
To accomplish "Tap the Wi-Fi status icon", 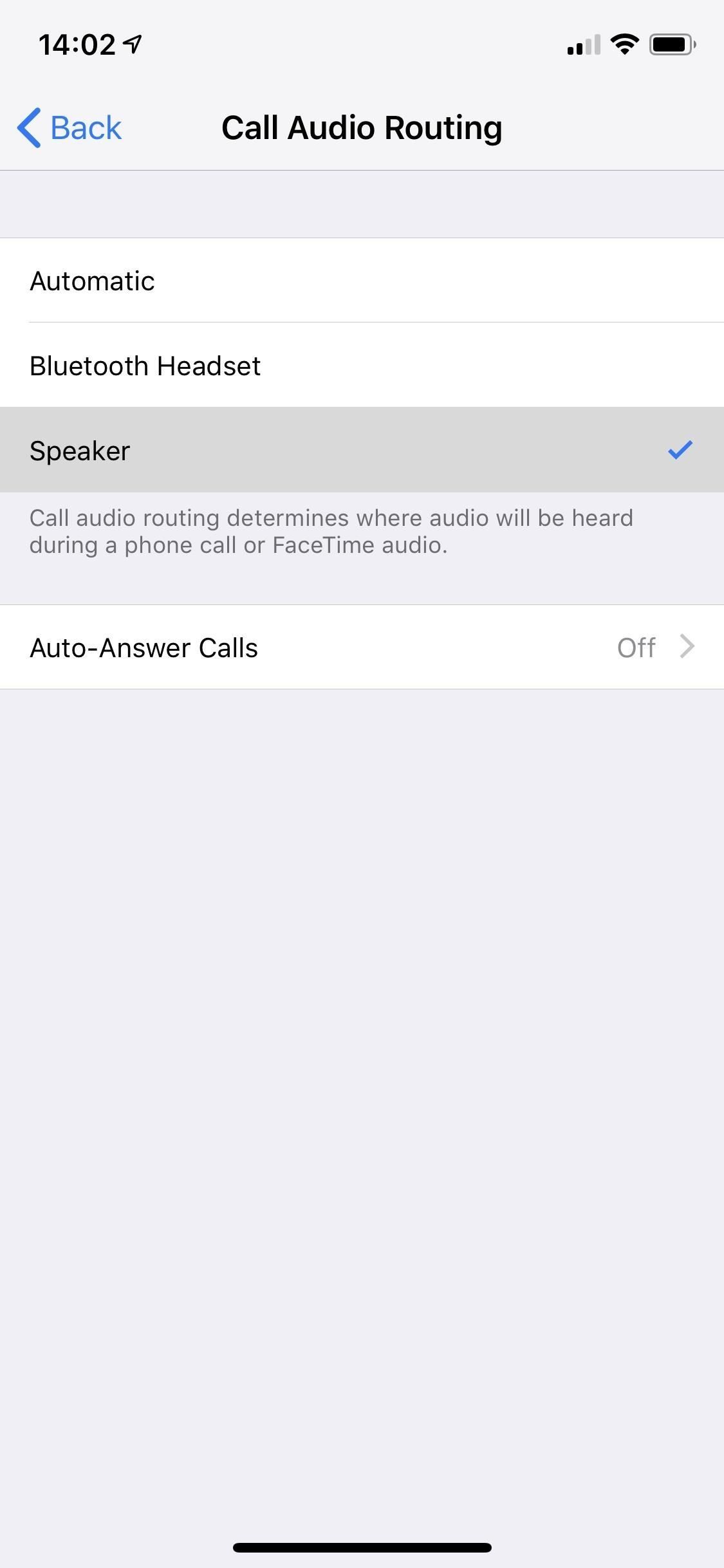I will click(x=623, y=43).
